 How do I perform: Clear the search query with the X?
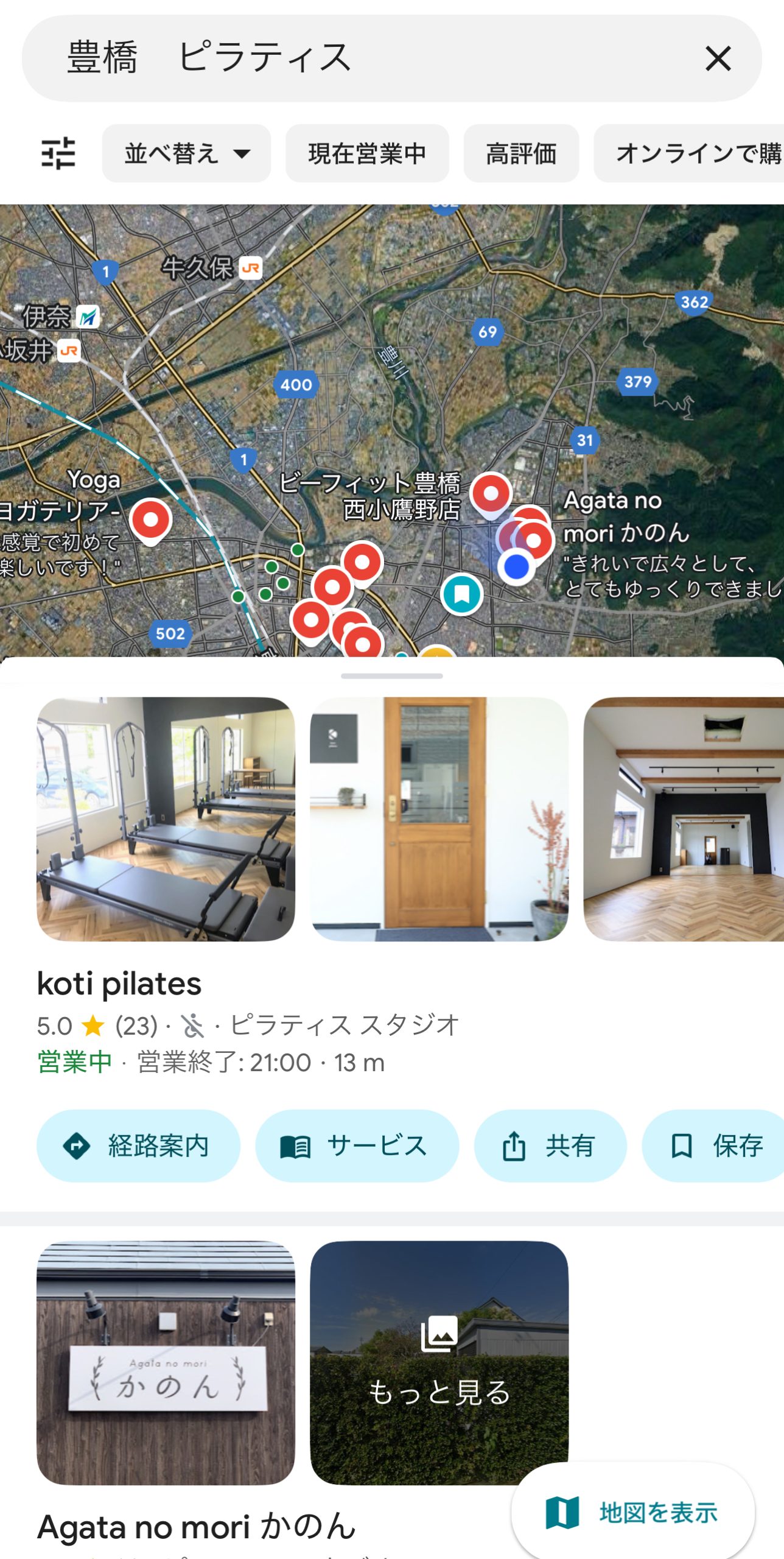pos(718,58)
